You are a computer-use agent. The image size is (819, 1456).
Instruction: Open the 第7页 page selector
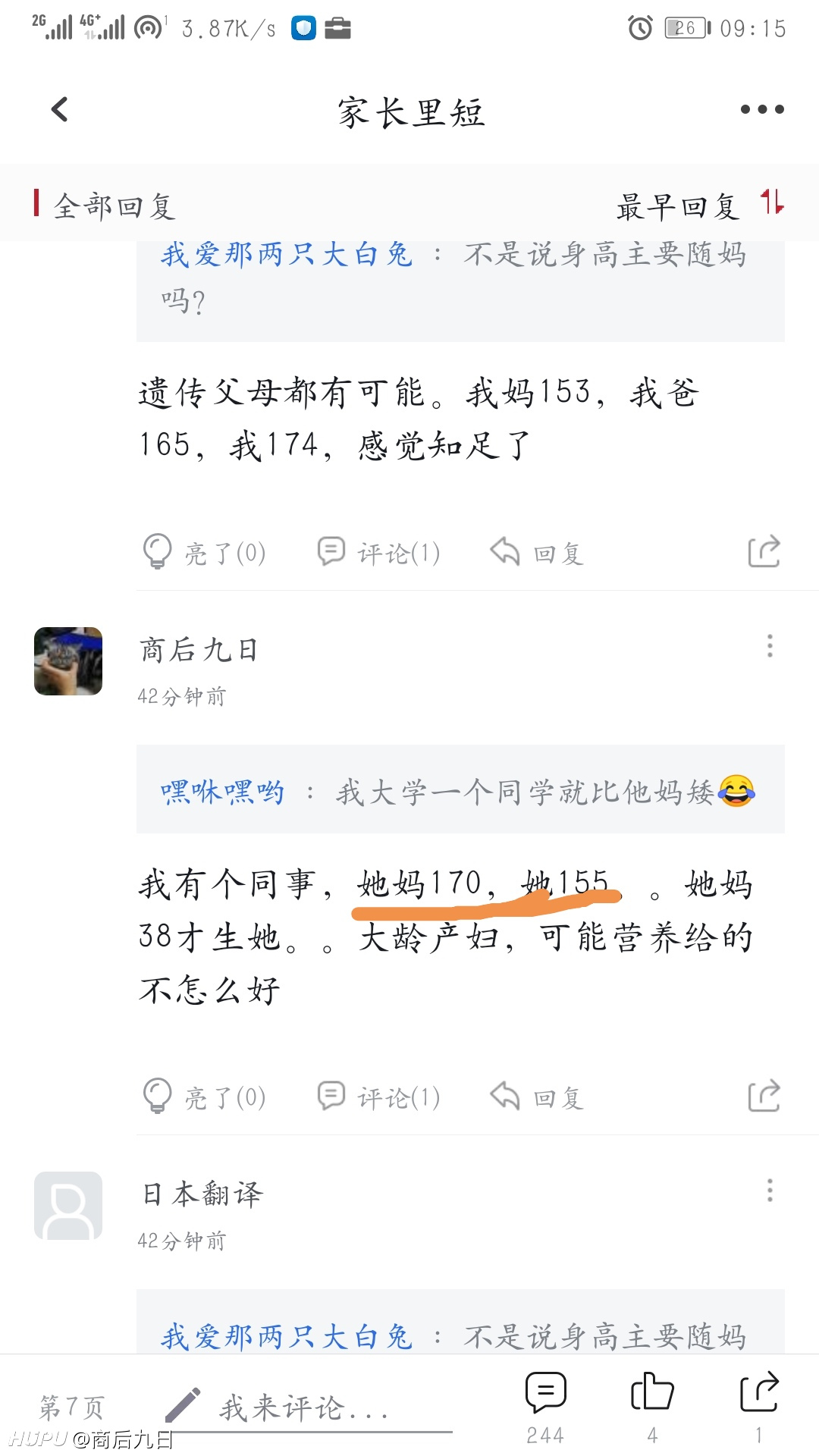[72, 1407]
